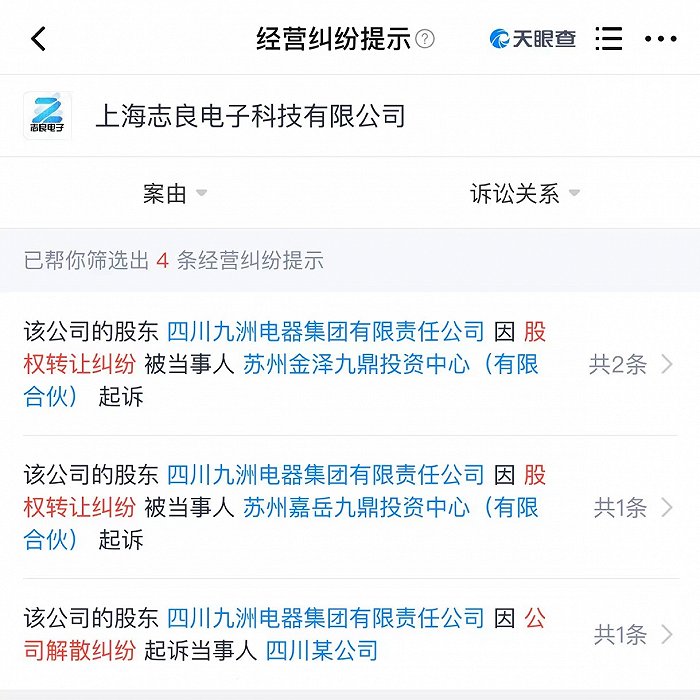The height and width of the screenshot is (700, 700).
Task: Open the three-dot overflow menu
Action: 661,39
